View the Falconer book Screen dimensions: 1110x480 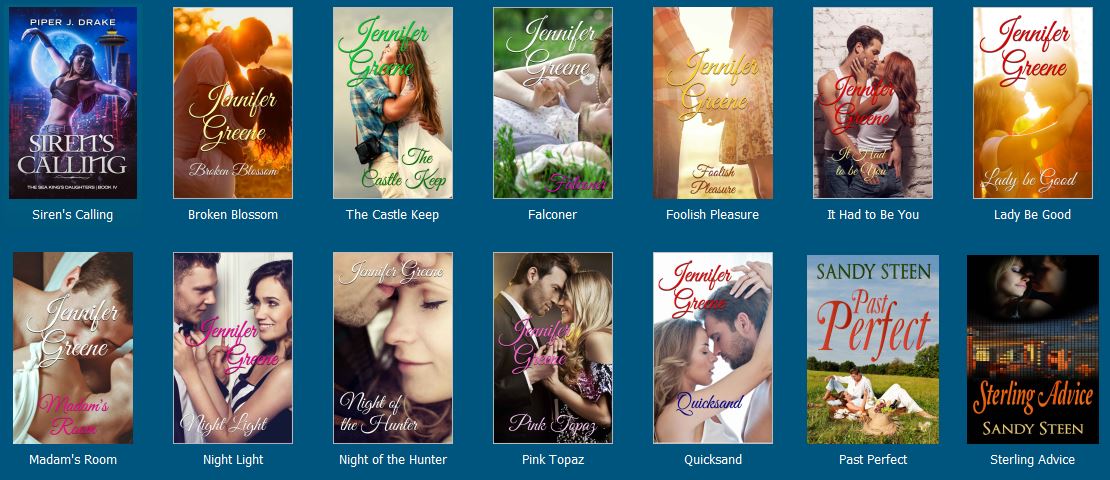553,103
